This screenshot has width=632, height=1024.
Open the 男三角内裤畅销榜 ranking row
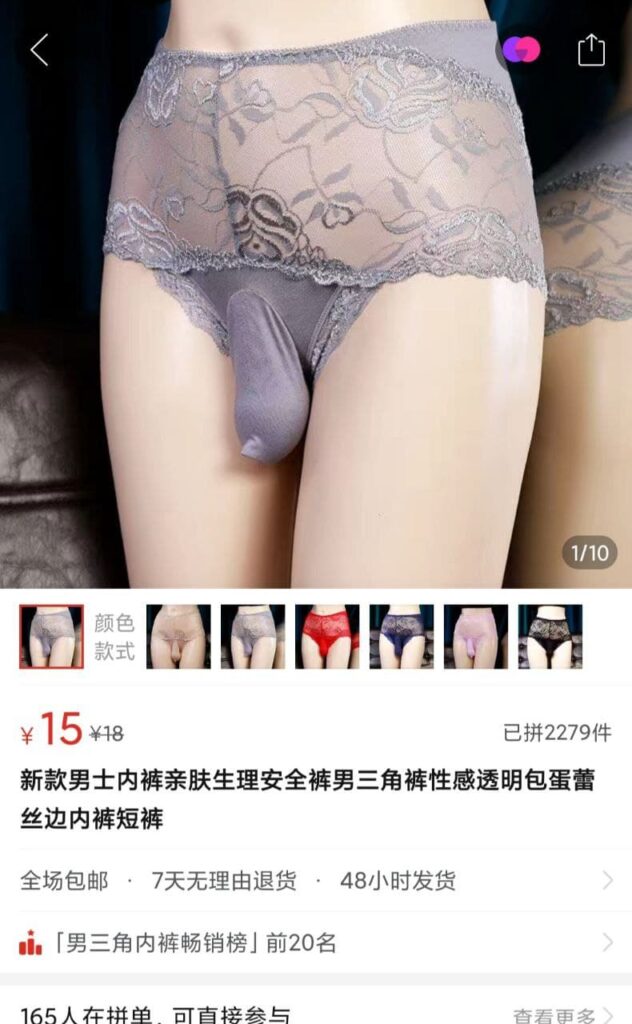316,942
